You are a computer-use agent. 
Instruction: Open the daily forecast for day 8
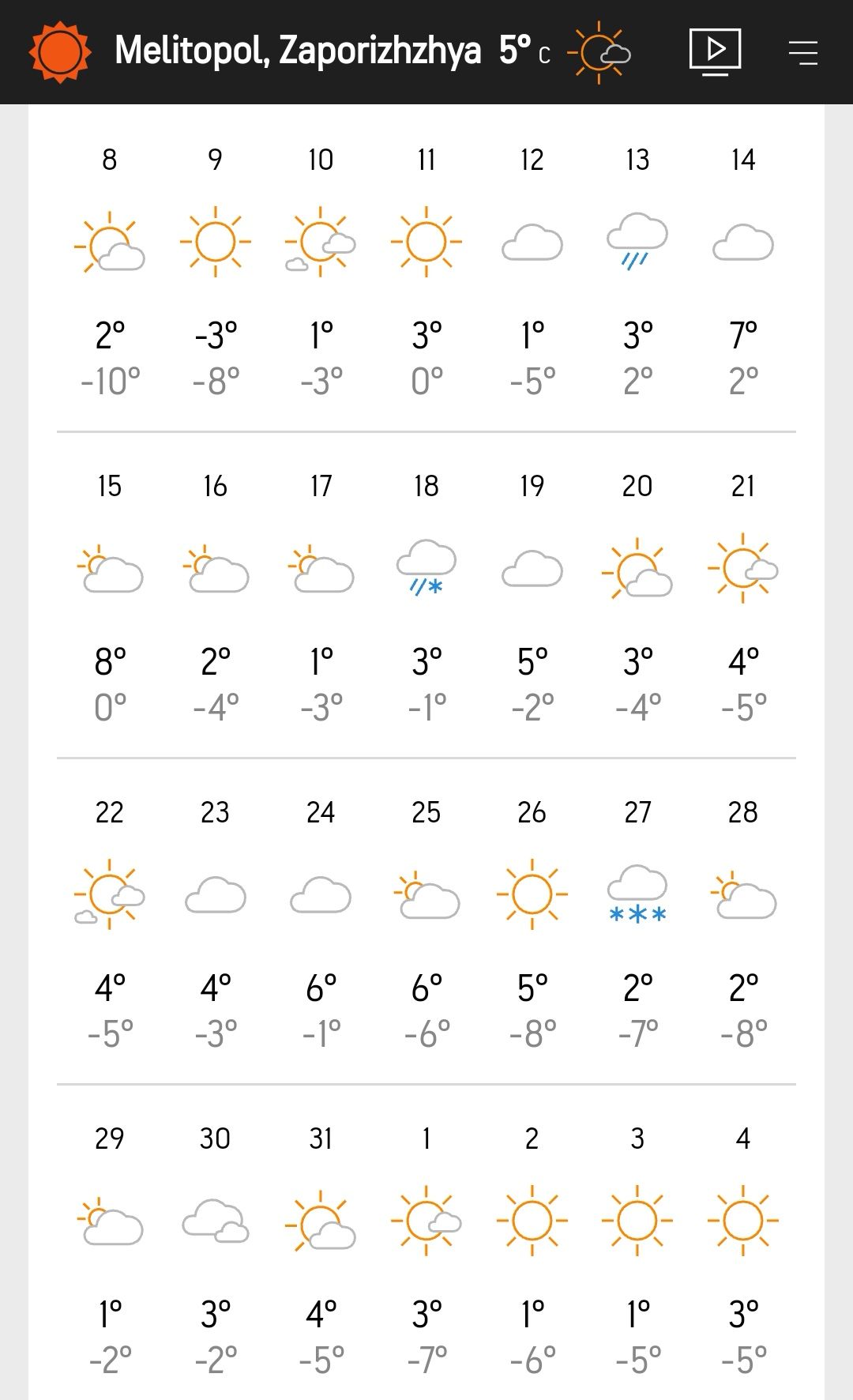click(x=110, y=269)
